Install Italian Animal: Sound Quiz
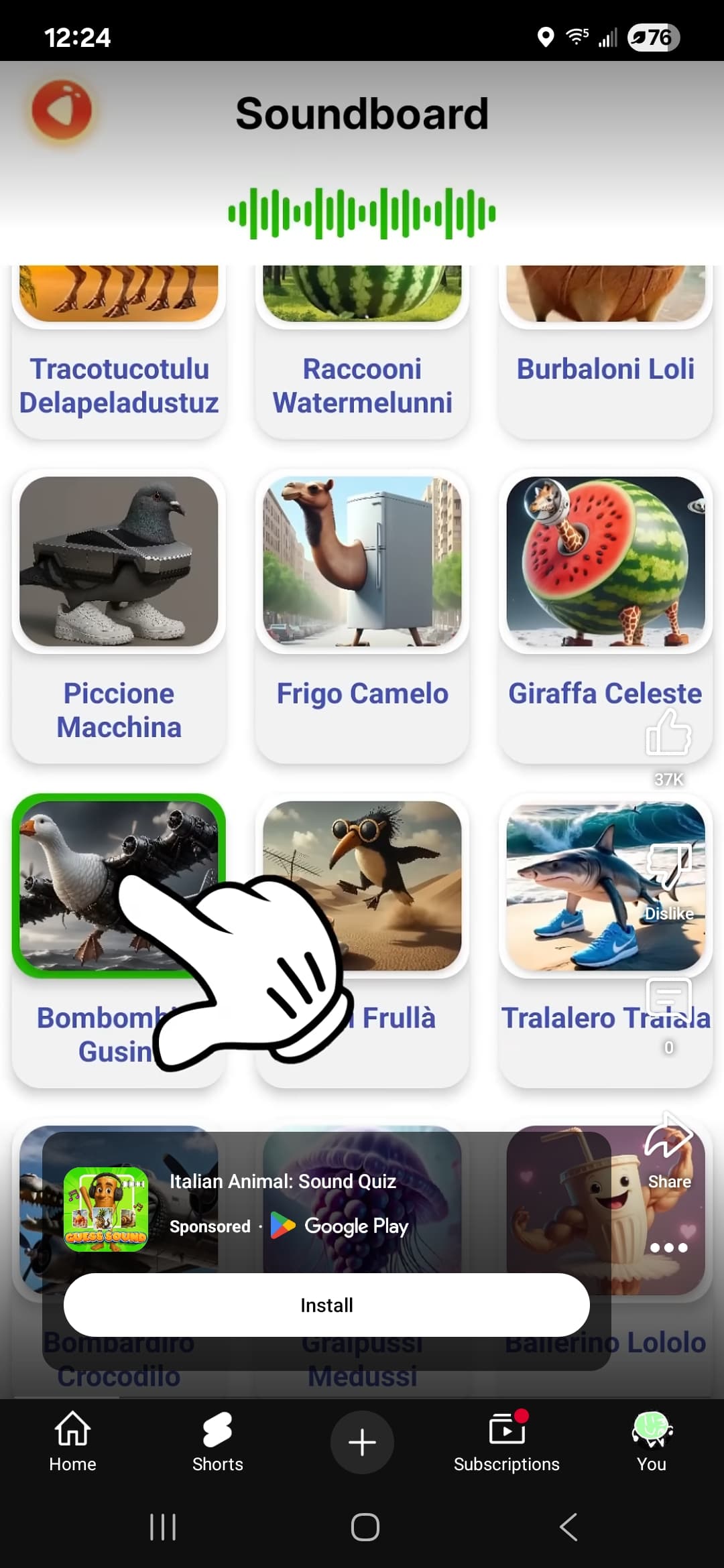 pyautogui.click(x=326, y=1305)
